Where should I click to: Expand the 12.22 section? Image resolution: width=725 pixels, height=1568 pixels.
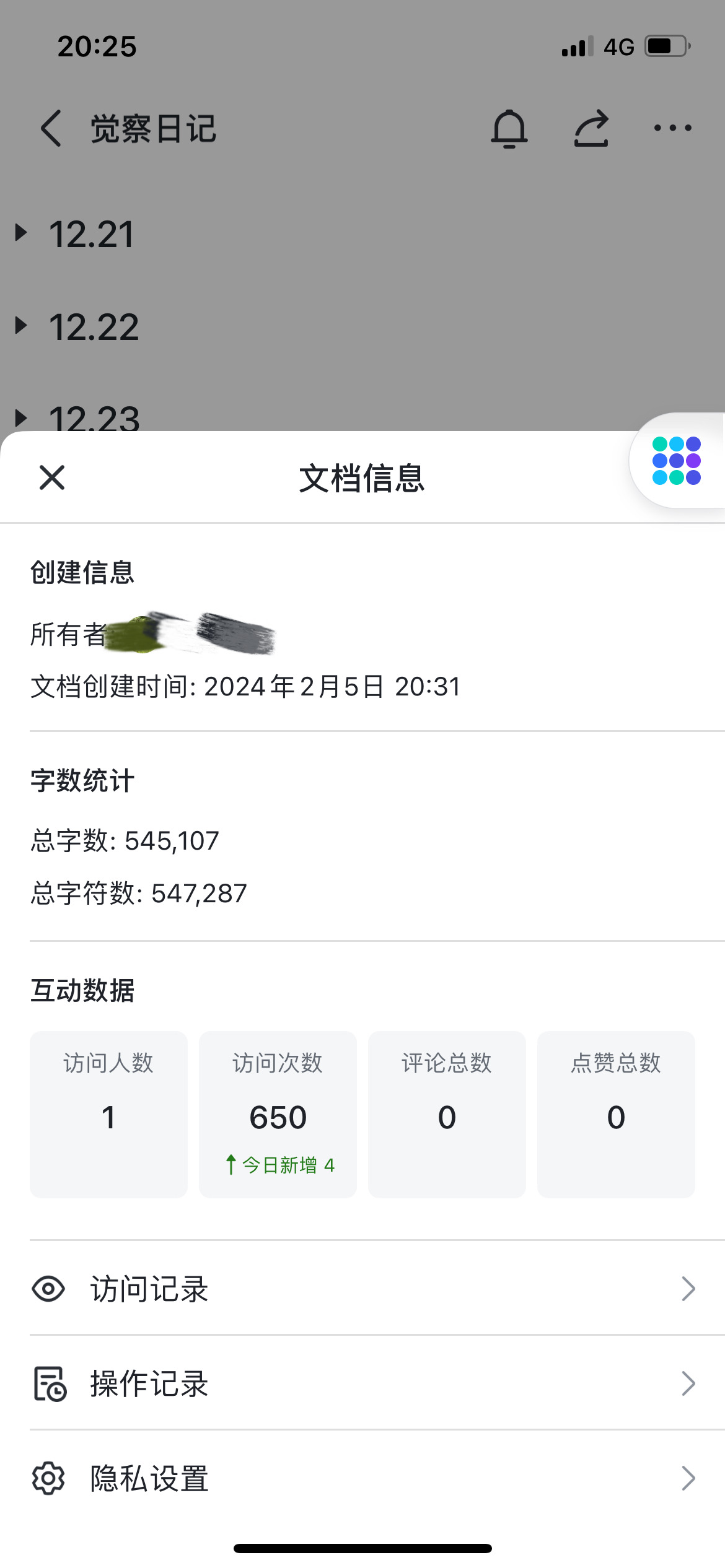(x=22, y=326)
